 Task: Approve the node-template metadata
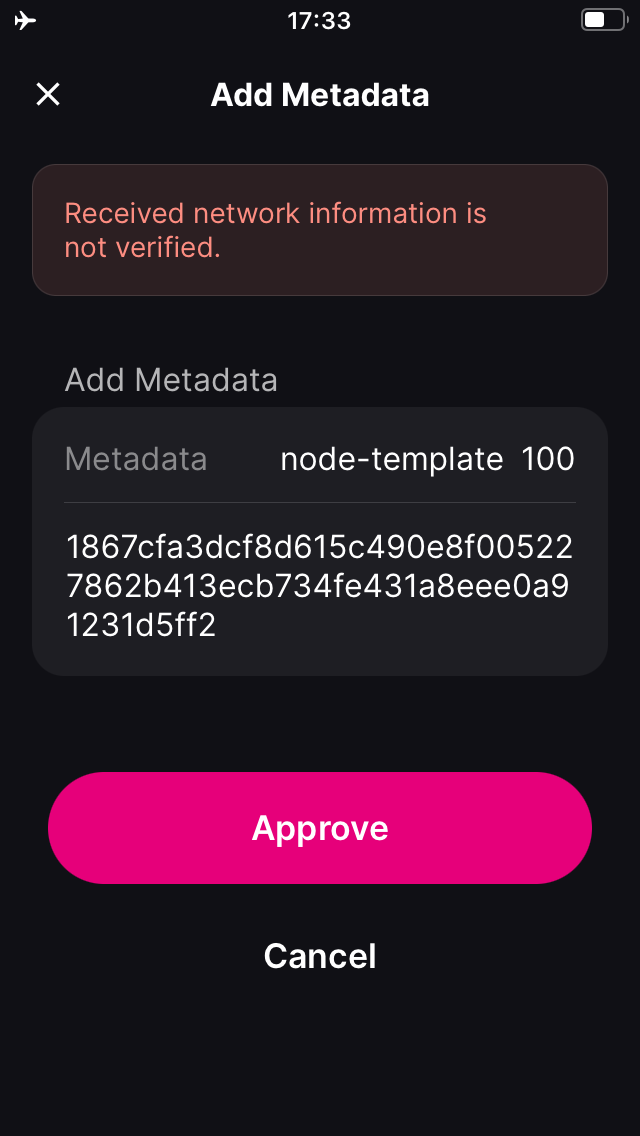320,827
